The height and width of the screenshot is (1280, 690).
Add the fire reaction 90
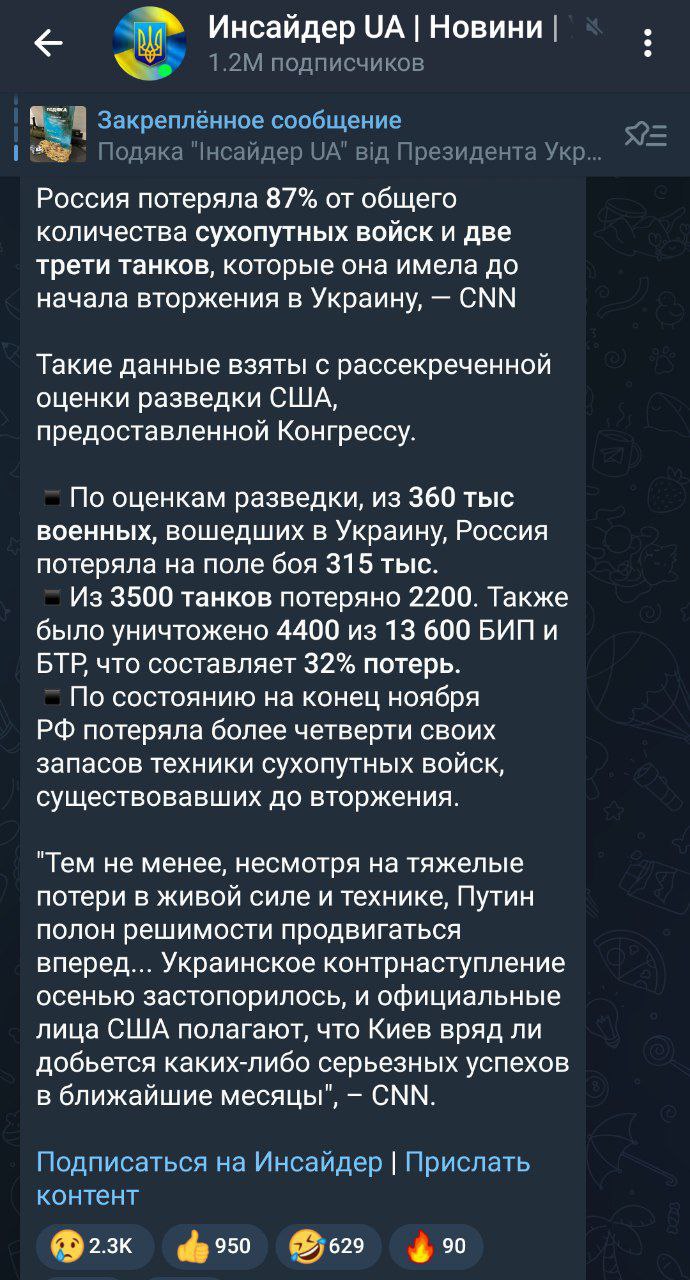436,1246
